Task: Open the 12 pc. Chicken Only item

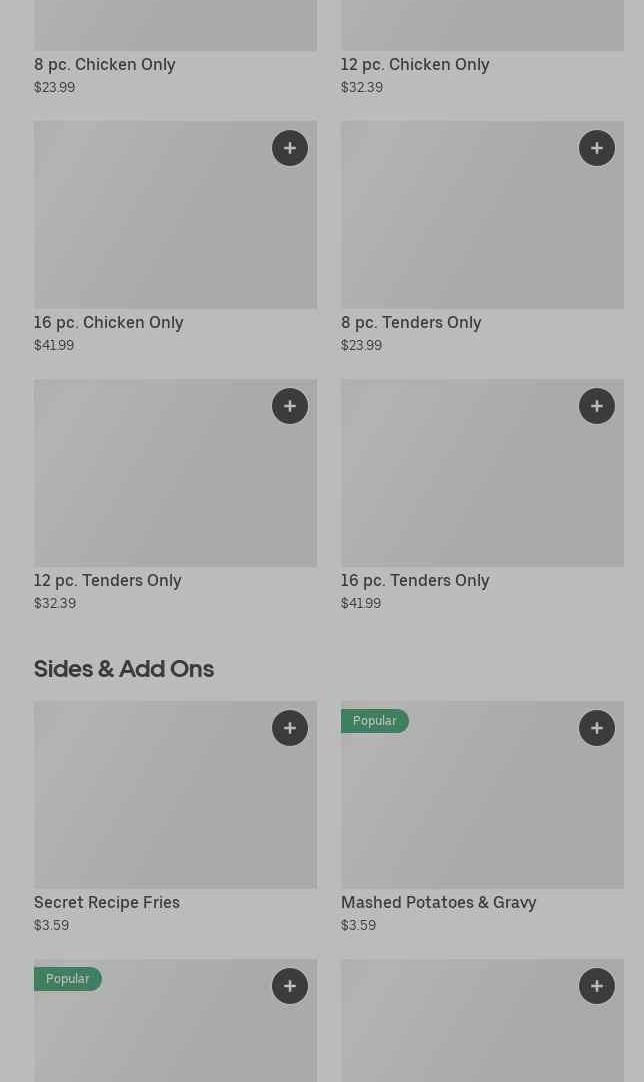Action: click(x=415, y=64)
